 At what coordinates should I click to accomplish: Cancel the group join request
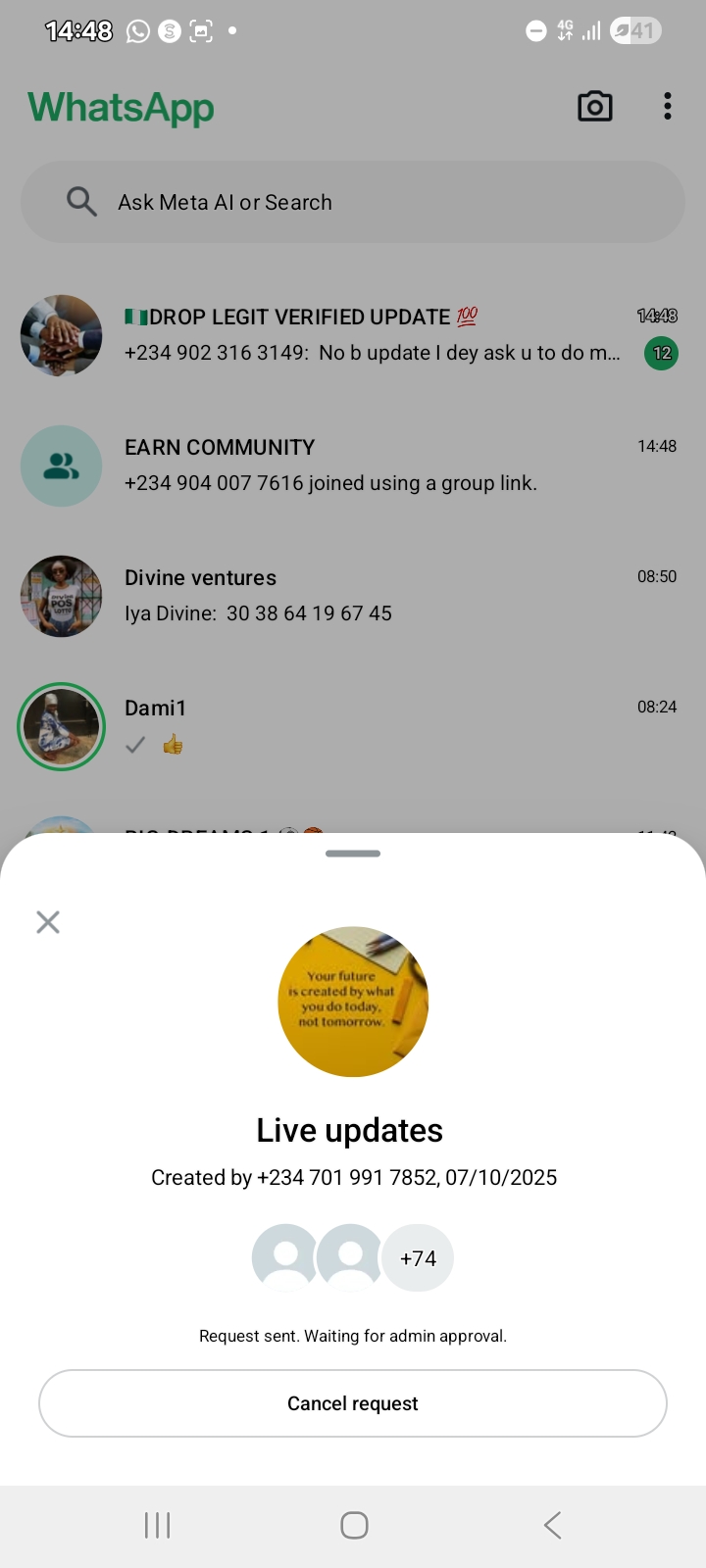coord(353,1403)
